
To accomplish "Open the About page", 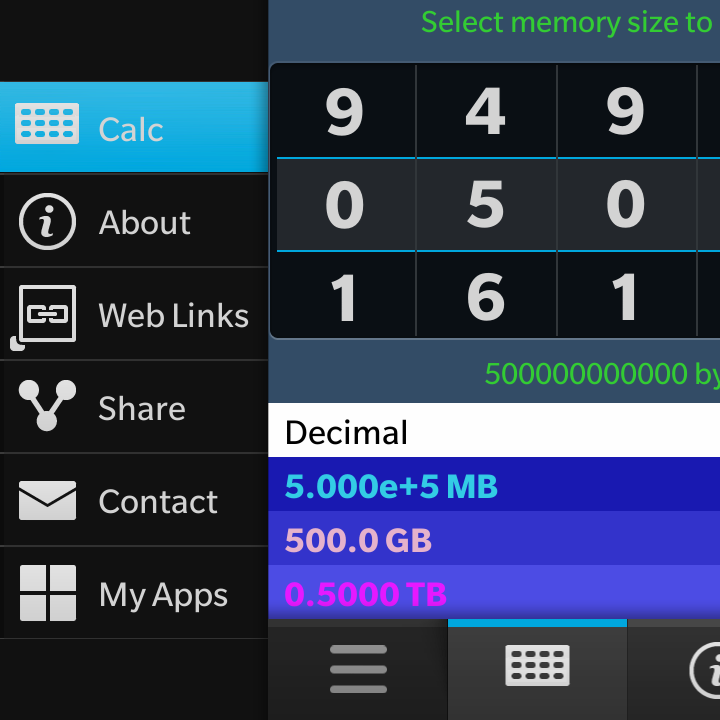I will [x=133, y=222].
